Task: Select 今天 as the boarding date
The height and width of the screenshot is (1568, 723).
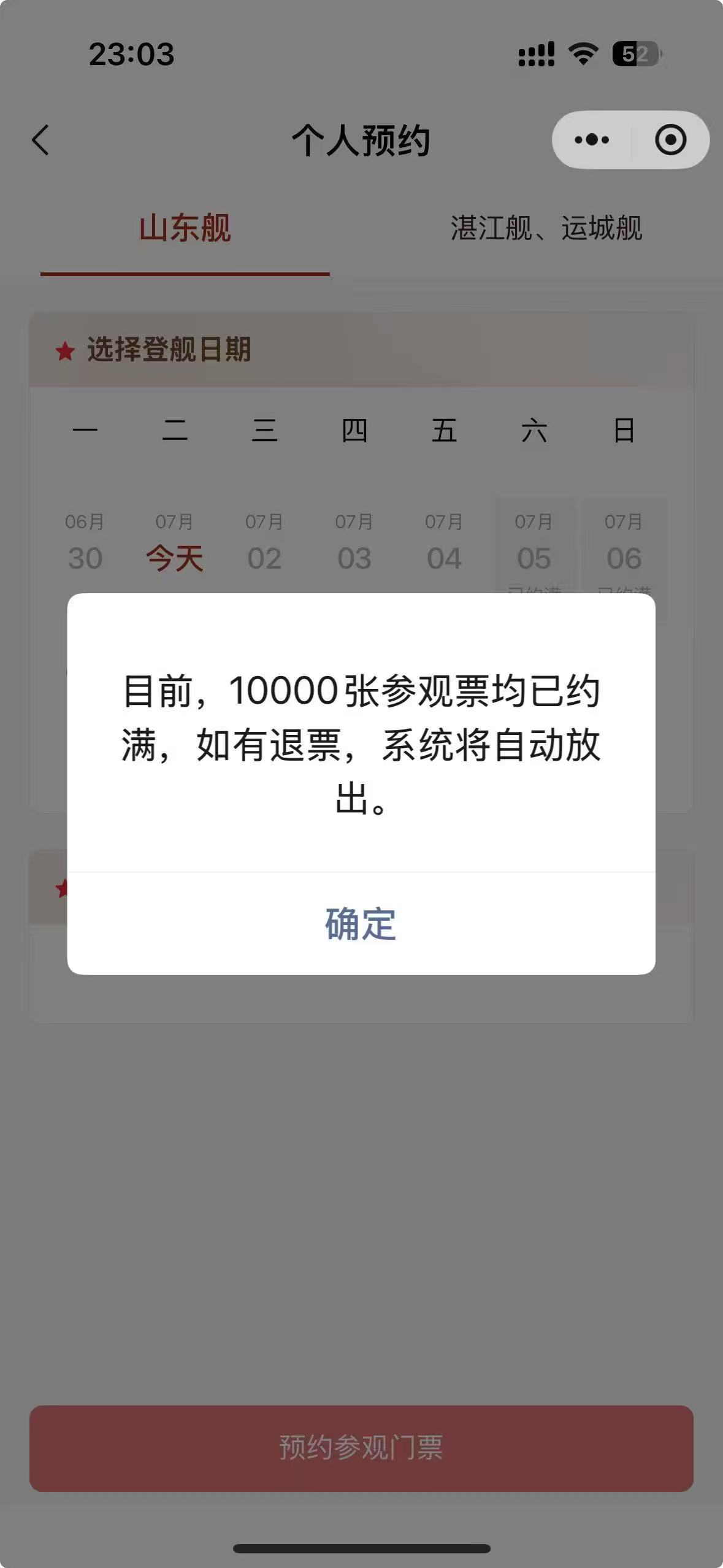Action: 175,544
